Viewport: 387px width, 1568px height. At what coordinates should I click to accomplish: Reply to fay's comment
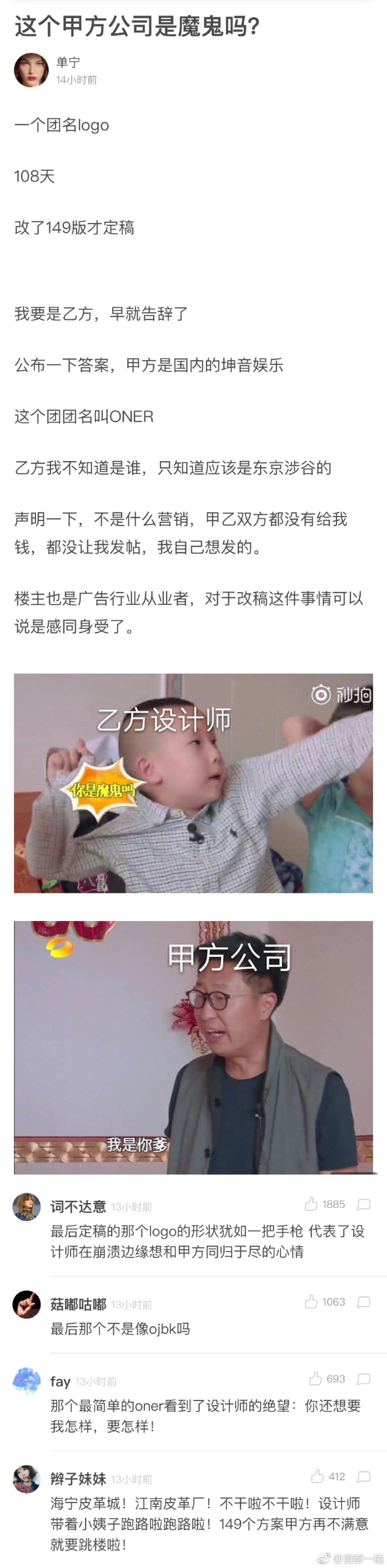point(364,1379)
